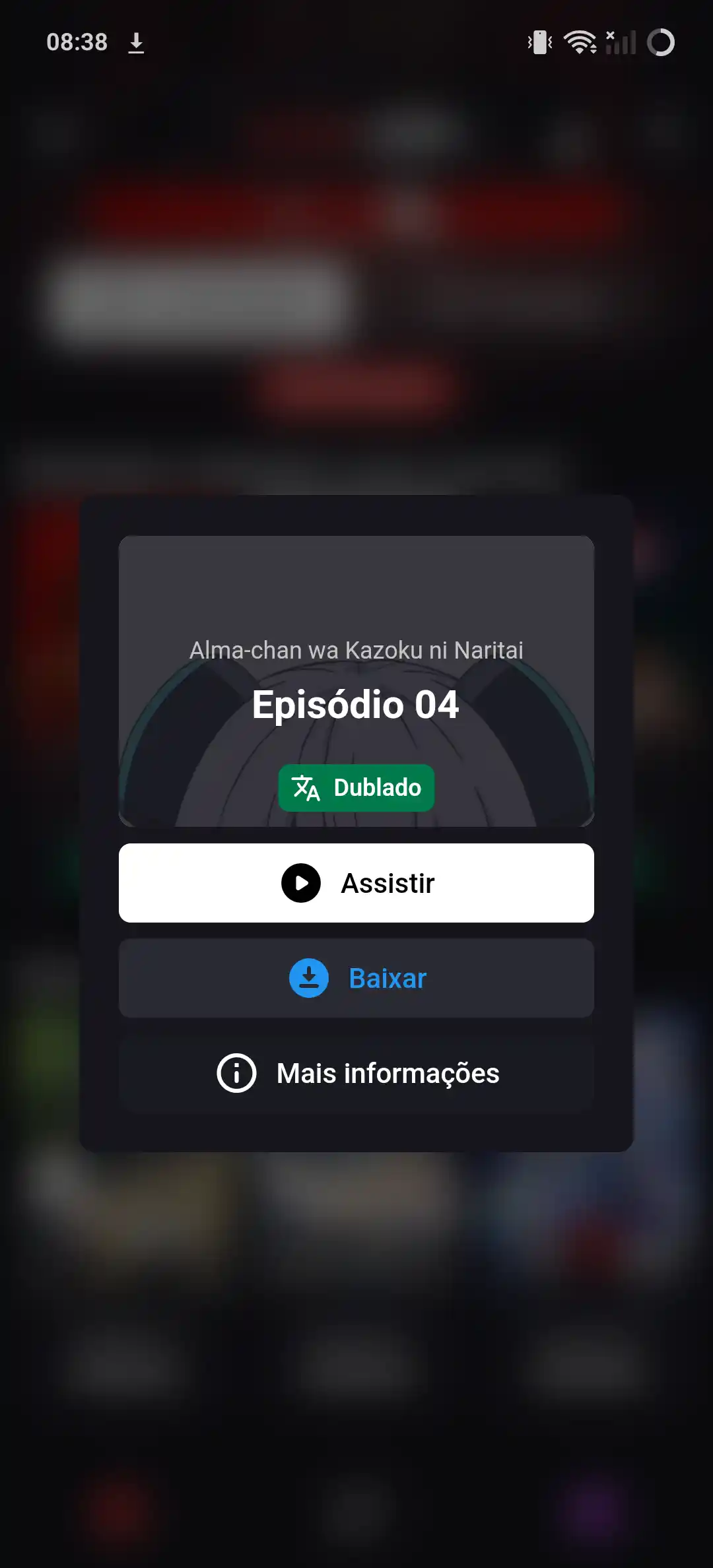Download the episode with Baixar

(x=356, y=978)
